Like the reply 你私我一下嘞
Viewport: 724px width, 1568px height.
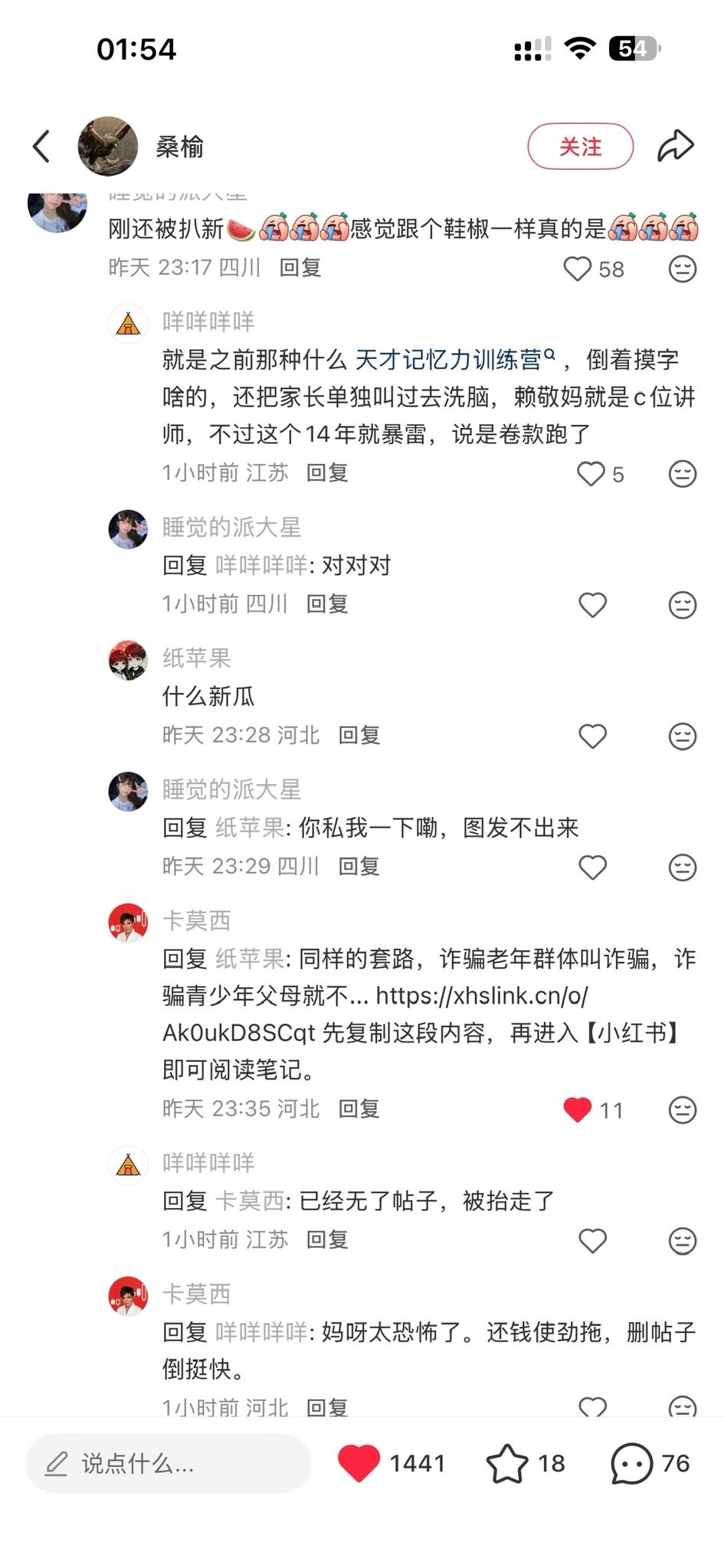592,867
